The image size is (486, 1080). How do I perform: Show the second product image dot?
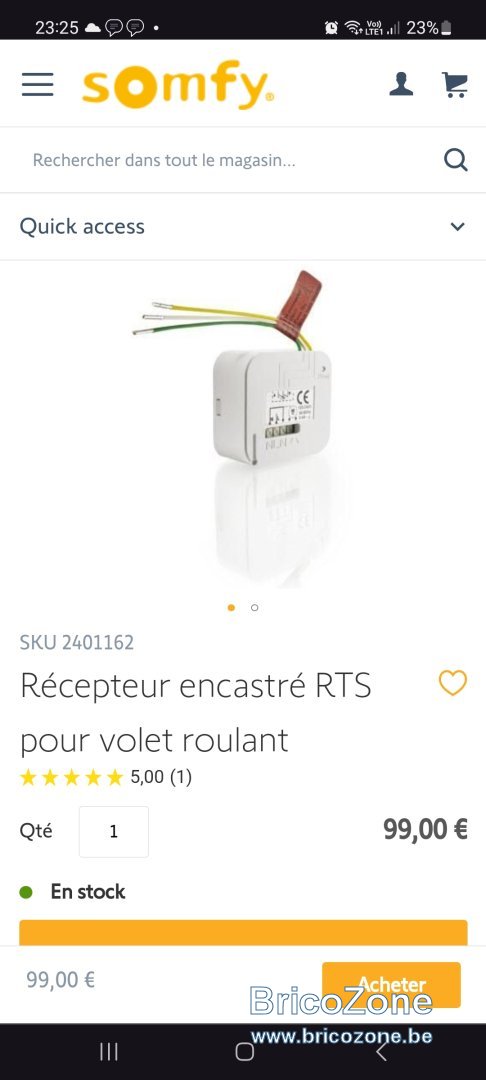pos(255,608)
